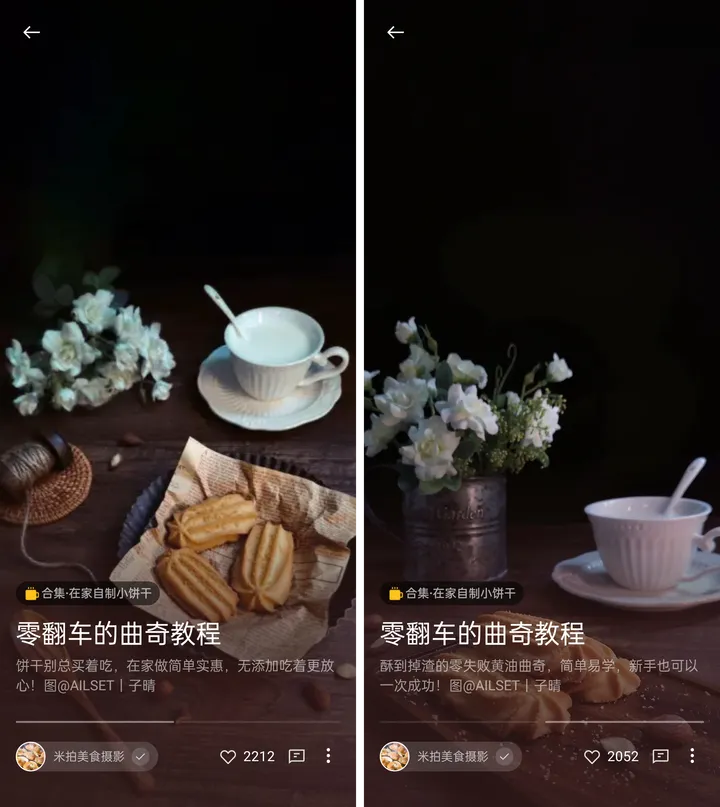Open 合集·在家自制小饼干 chip above the 饼干别总买着吃 caption
This screenshot has height=807, width=720.
pos(88,593)
